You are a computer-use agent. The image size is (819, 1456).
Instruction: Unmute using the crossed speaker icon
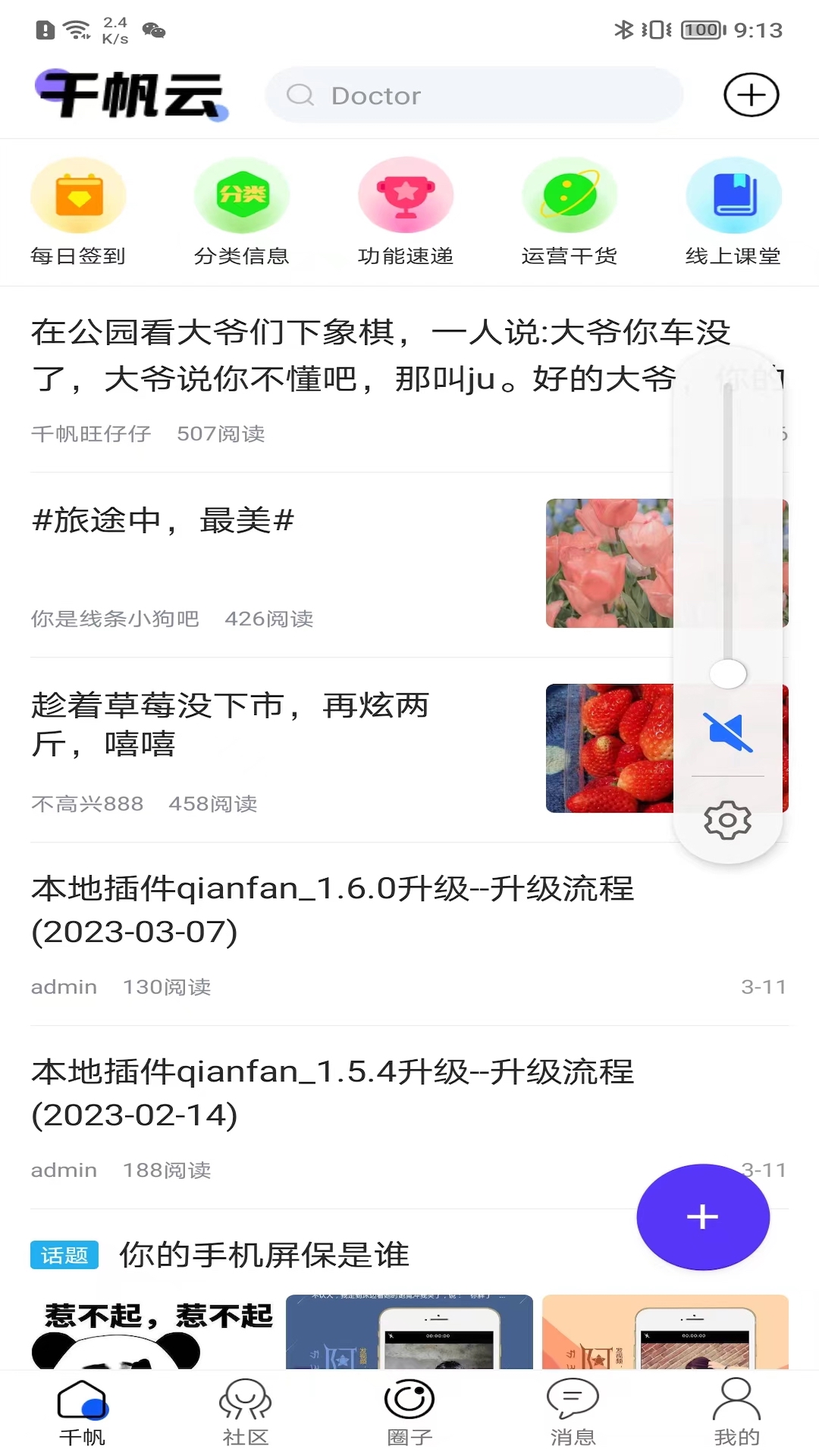tap(727, 730)
